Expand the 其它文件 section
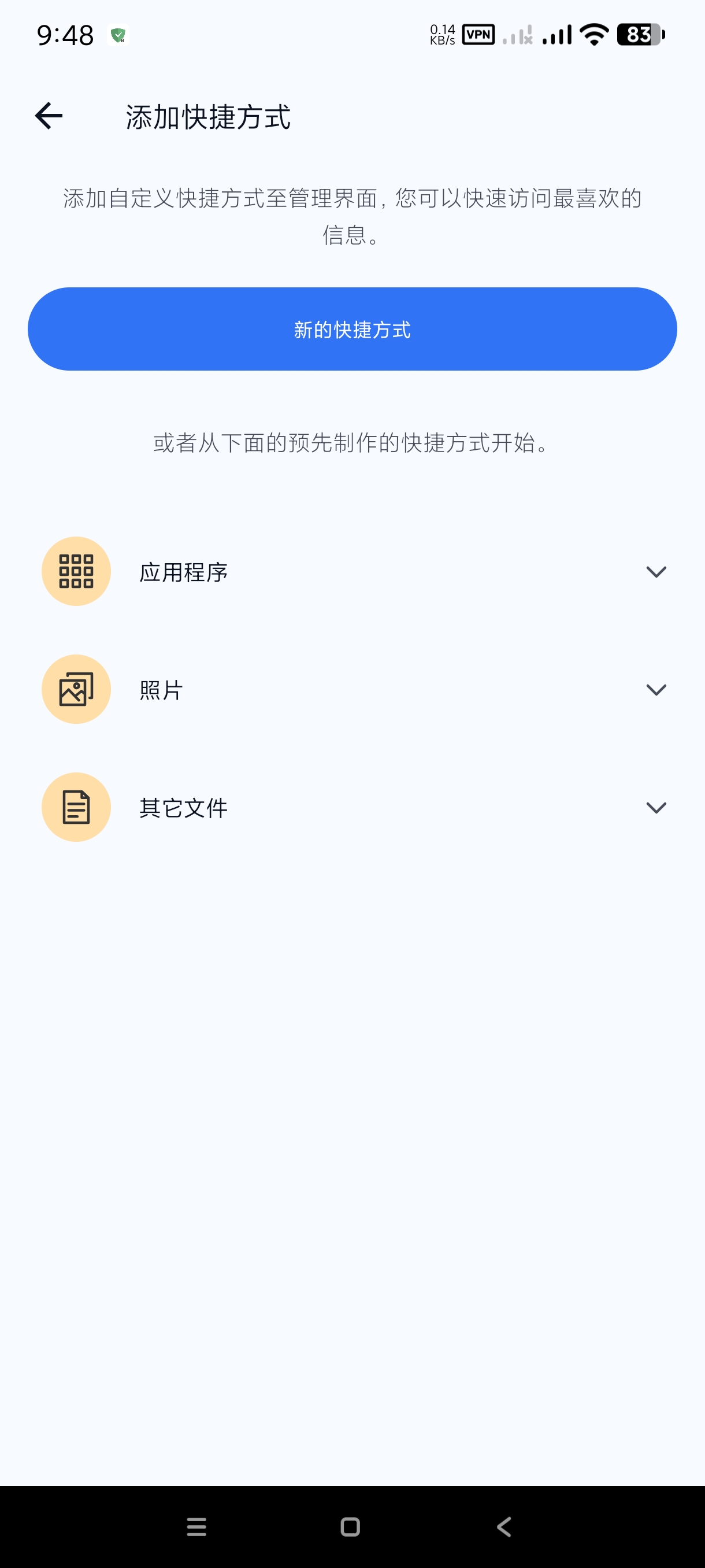Image resolution: width=705 pixels, height=1568 pixels. 656,808
